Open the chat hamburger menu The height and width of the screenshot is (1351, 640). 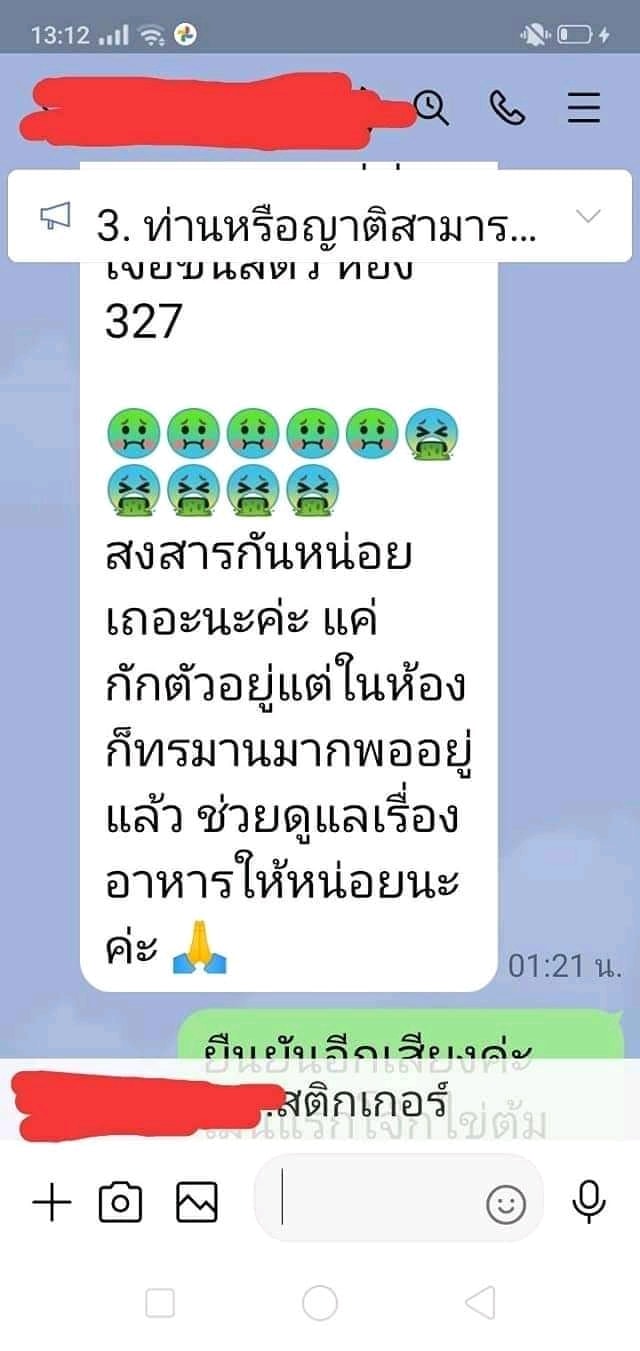click(584, 107)
